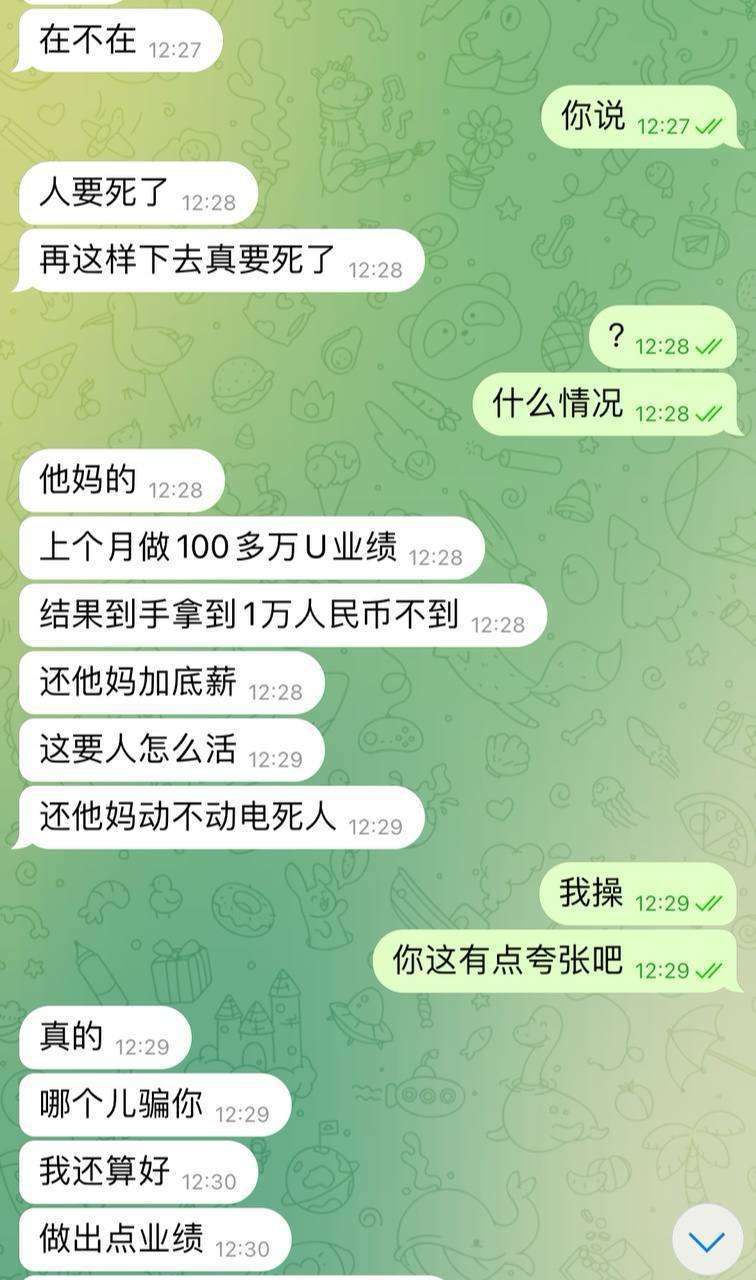Viewport: 756px width, 1280px height.
Task: Jump to the latest messages with the down arrow
Action: point(707,1240)
